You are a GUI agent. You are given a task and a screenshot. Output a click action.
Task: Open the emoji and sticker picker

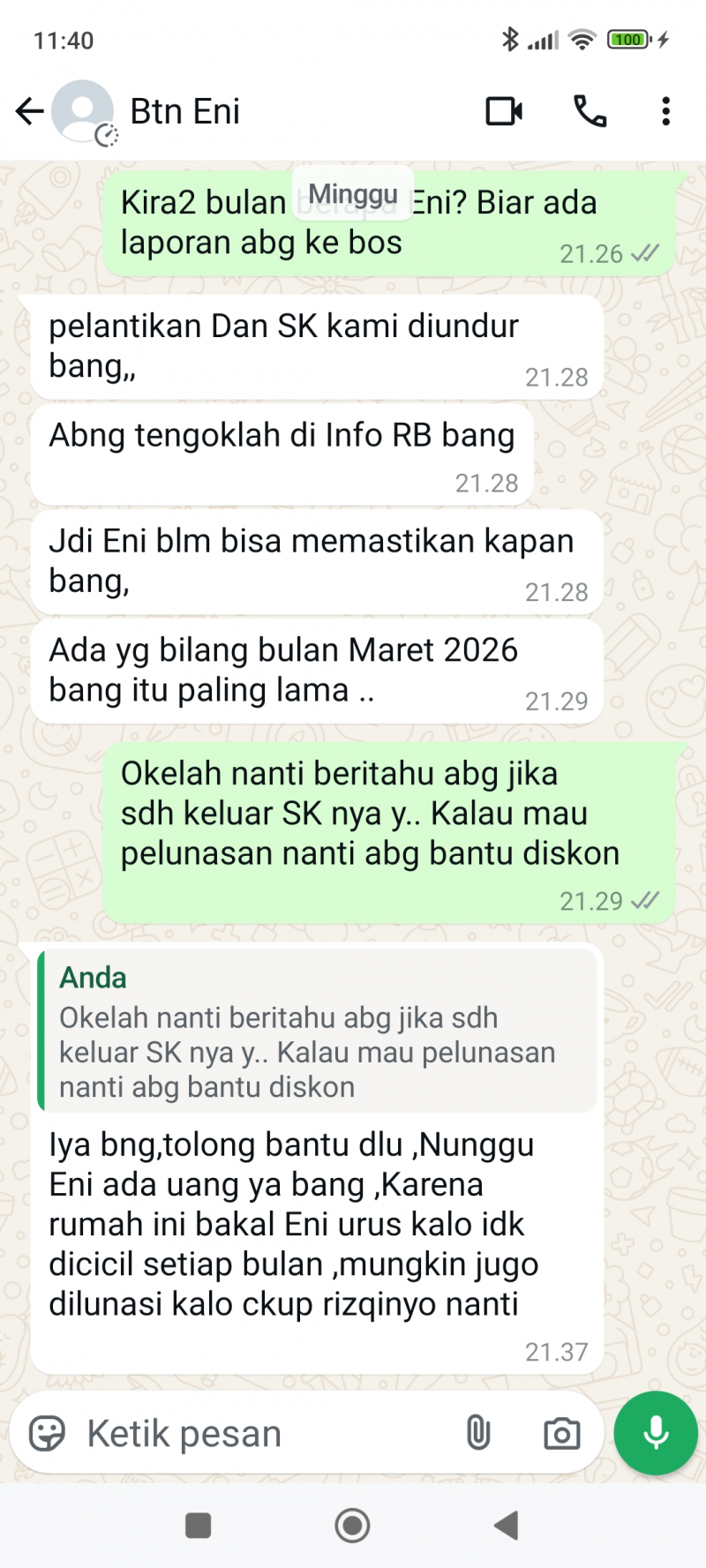point(47,1433)
